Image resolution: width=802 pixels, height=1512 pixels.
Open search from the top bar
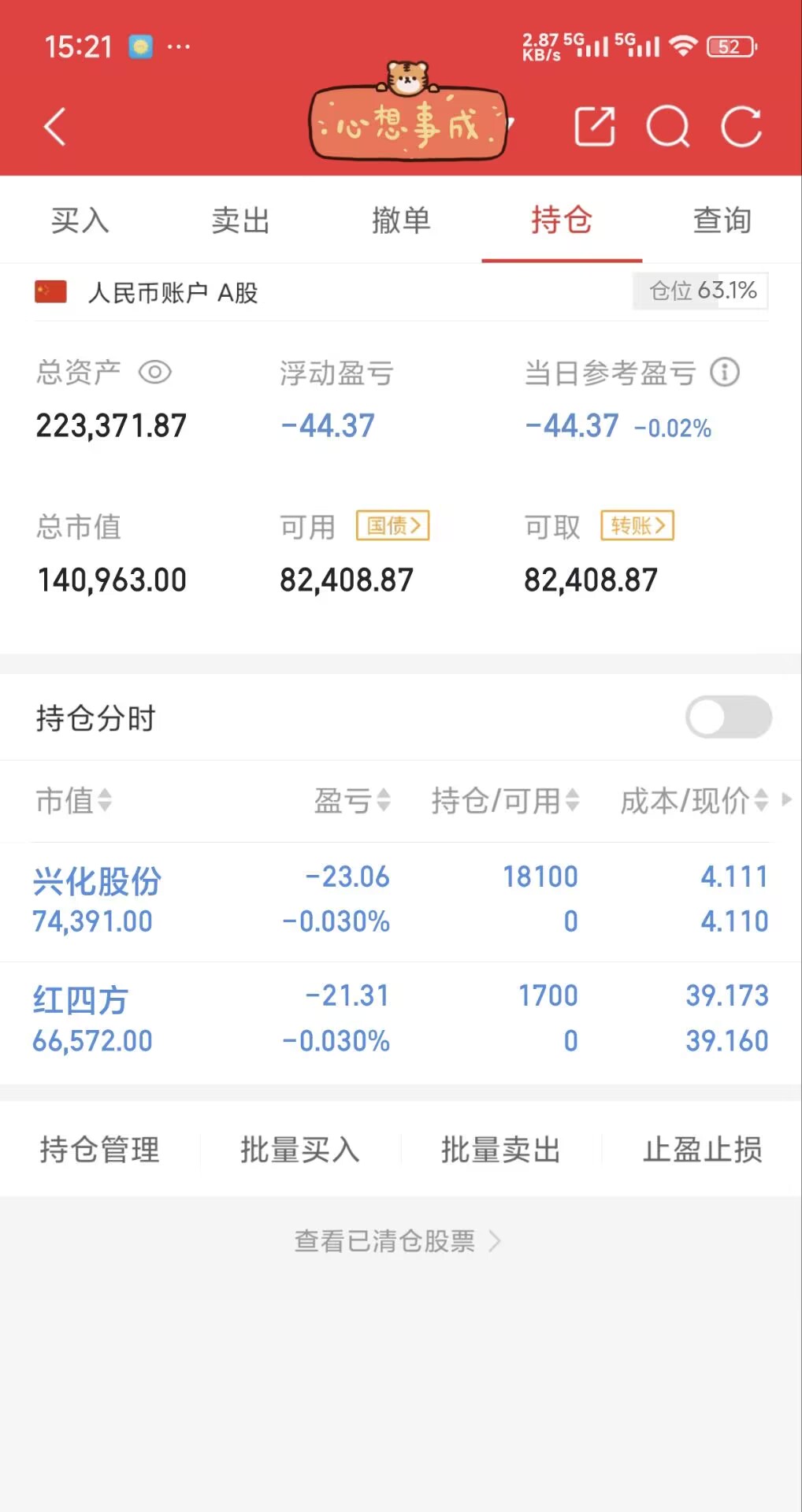point(667,127)
